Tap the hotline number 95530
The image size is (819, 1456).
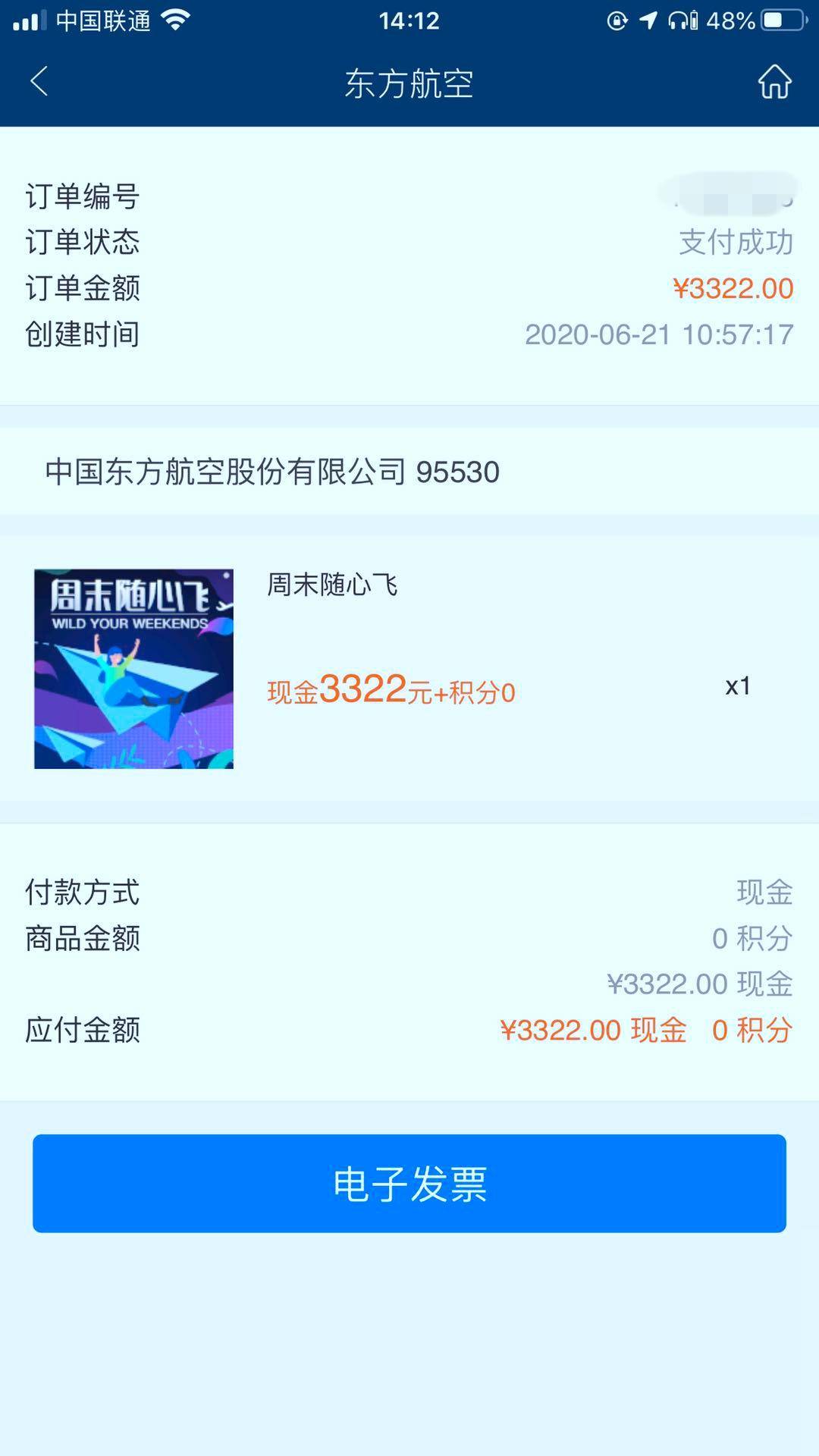458,472
